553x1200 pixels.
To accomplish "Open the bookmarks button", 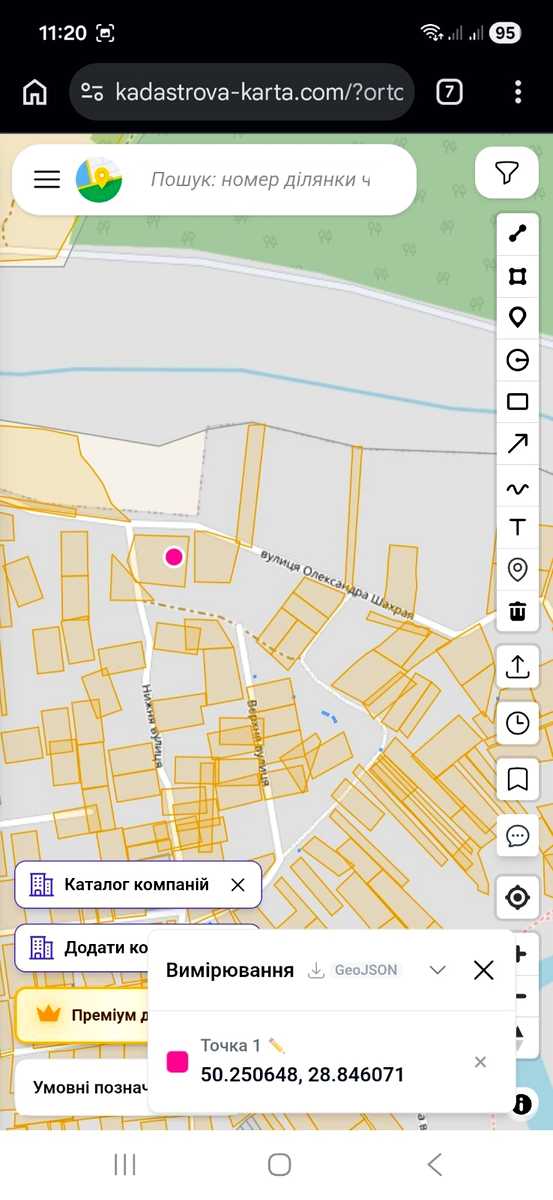I will pos(517,779).
